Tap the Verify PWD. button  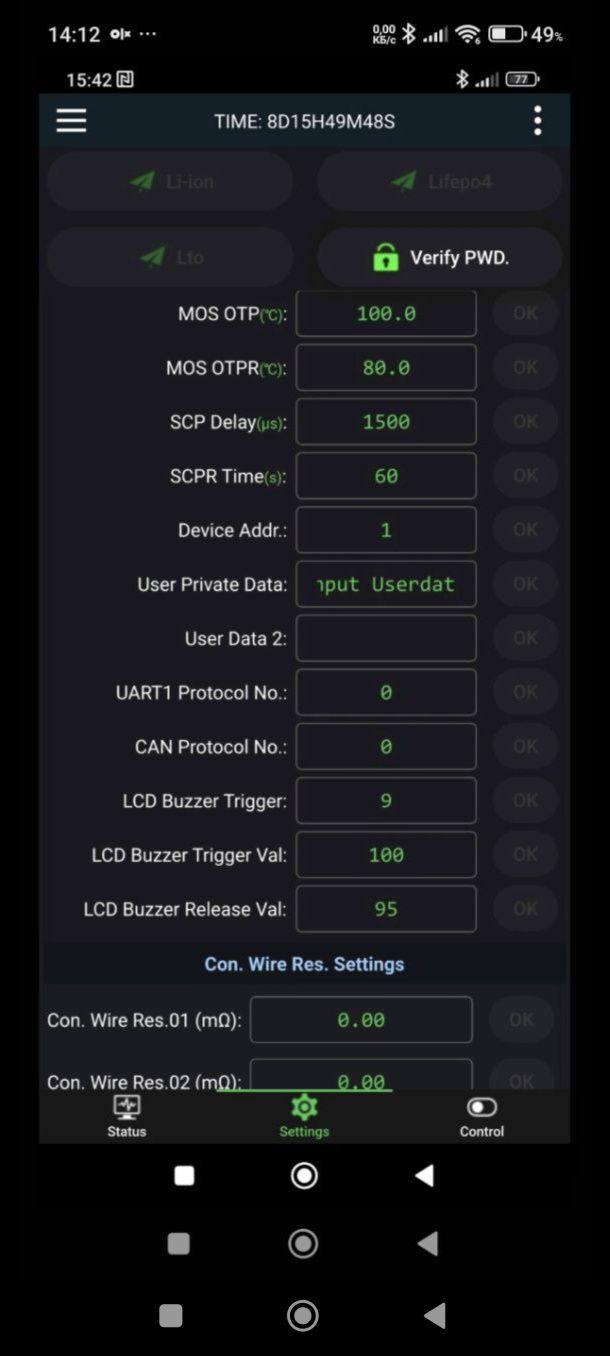[x=440, y=258]
